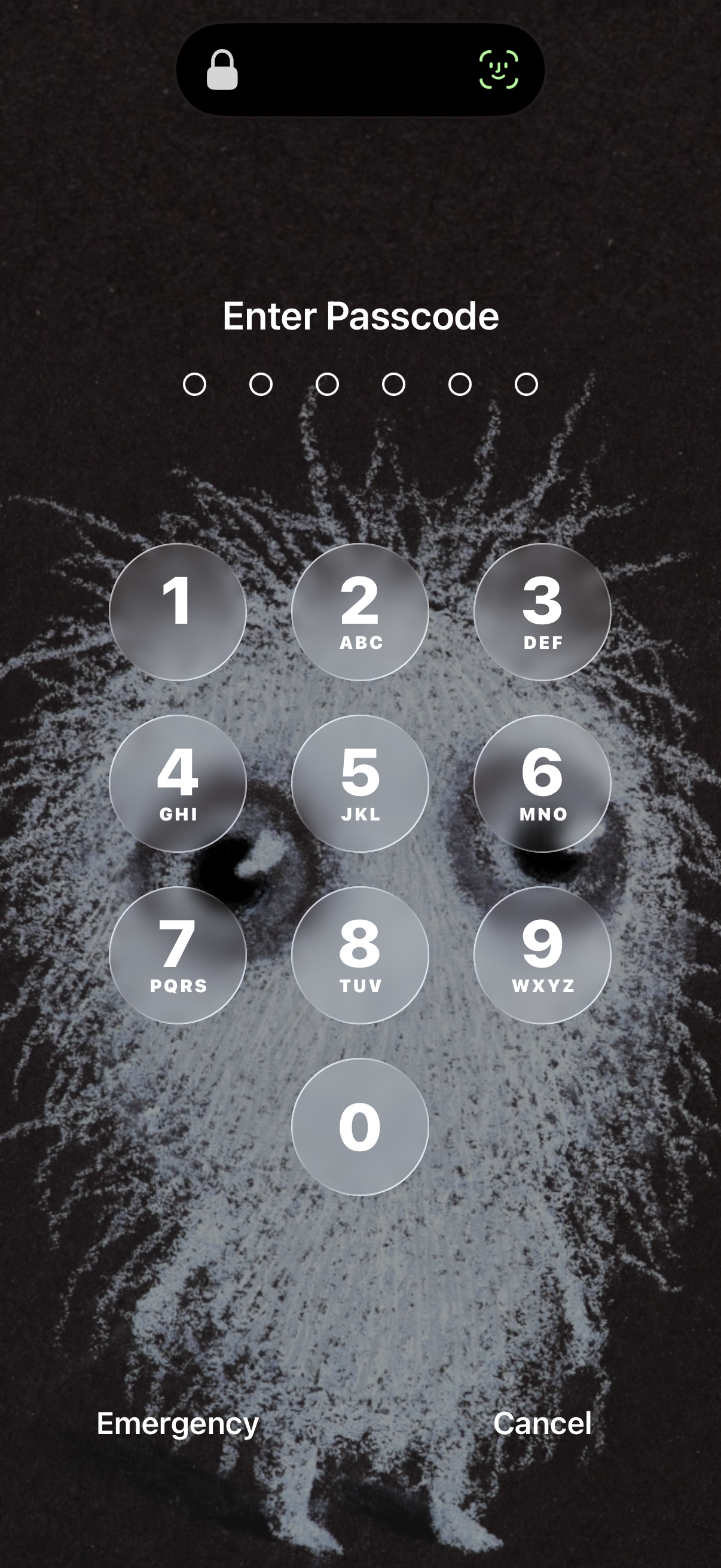The width and height of the screenshot is (721, 1568).
Task: Enter digit 0 on the keypad
Action: click(x=360, y=1127)
